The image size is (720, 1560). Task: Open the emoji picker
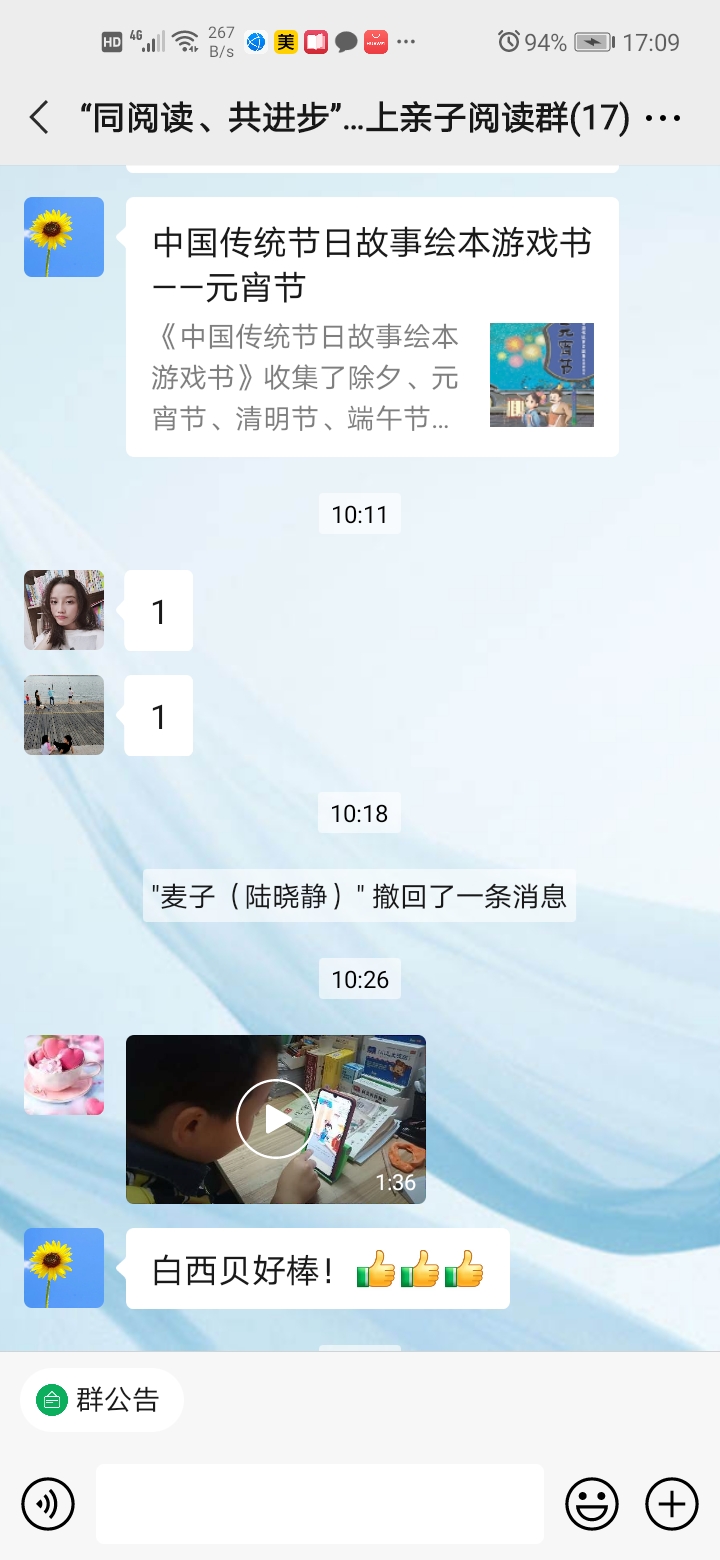pos(592,1504)
